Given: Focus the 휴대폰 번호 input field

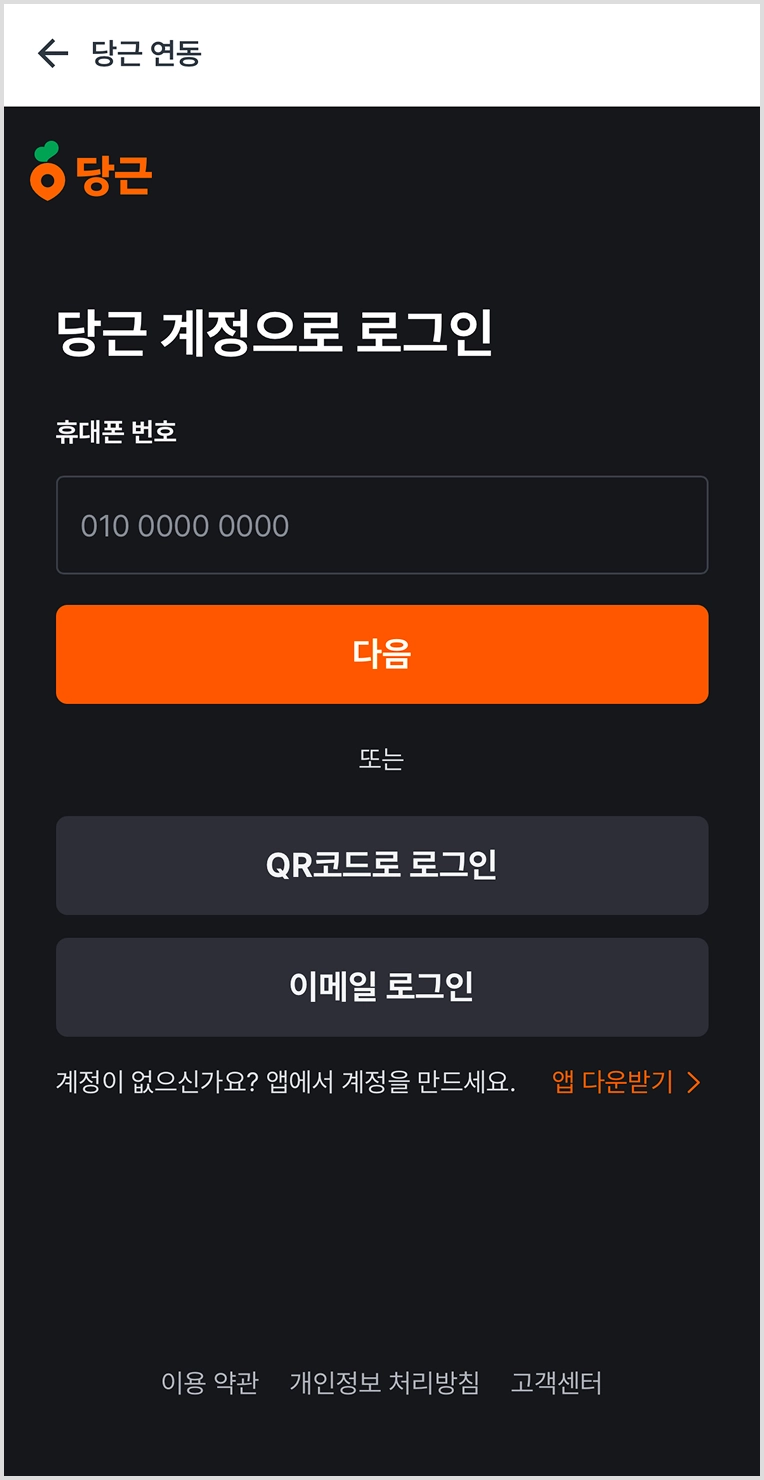Looking at the screenshot, I should point(382,525).
